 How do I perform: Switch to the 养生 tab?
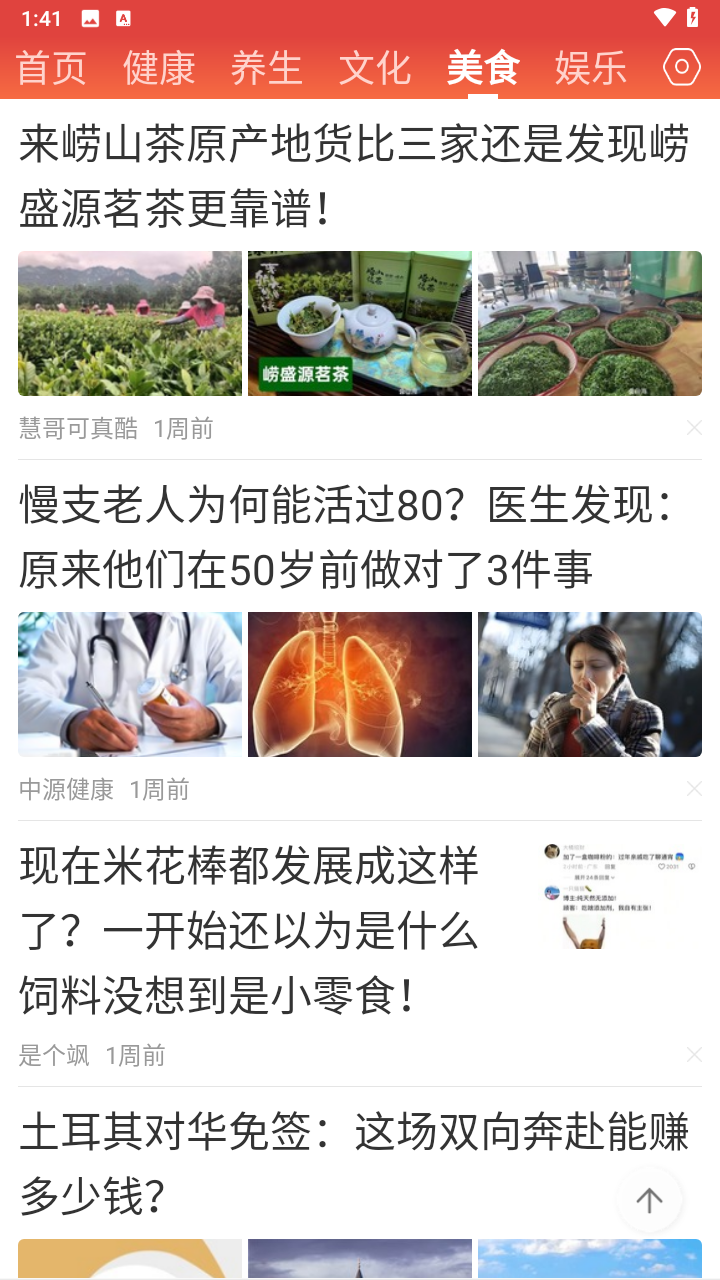(x=267, y=68)
